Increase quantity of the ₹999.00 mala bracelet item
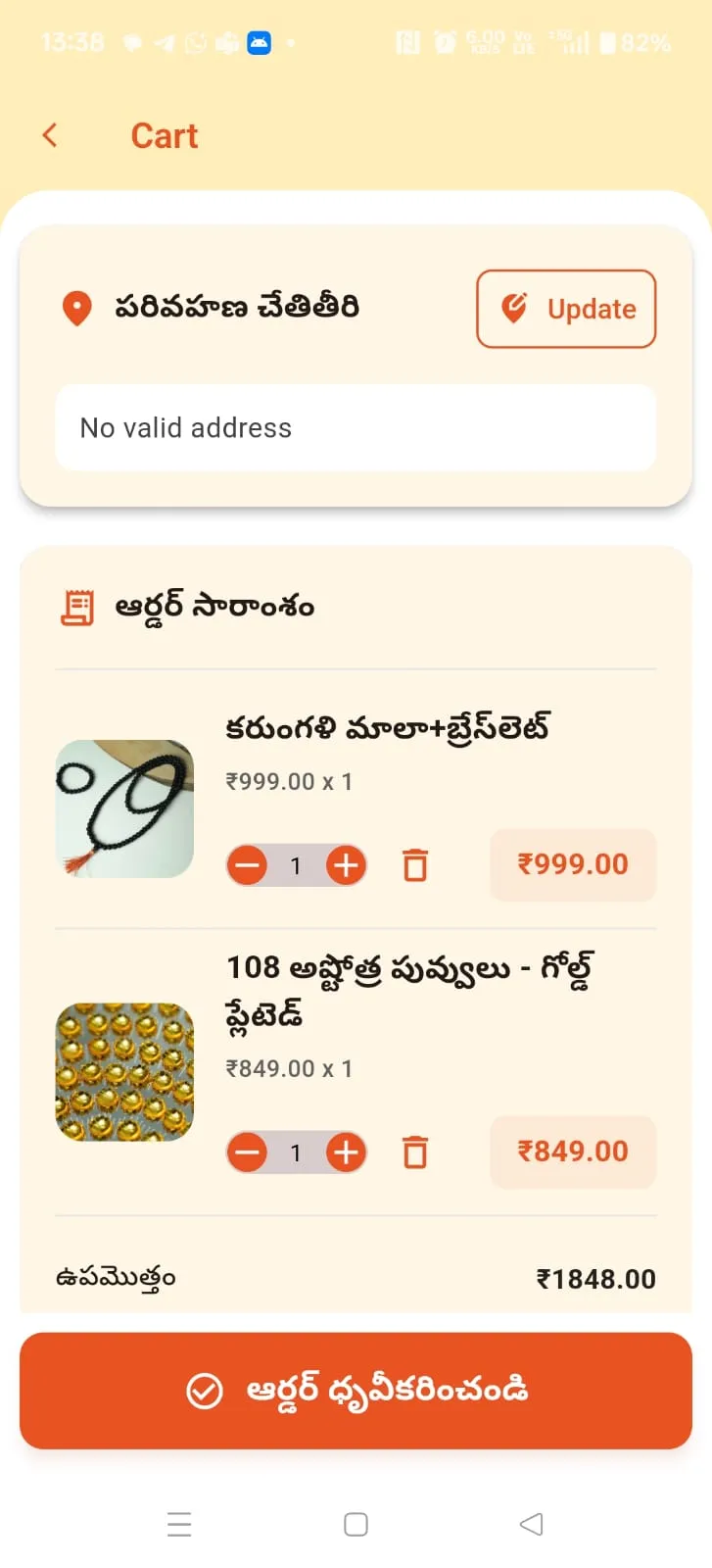 point(346,865)
